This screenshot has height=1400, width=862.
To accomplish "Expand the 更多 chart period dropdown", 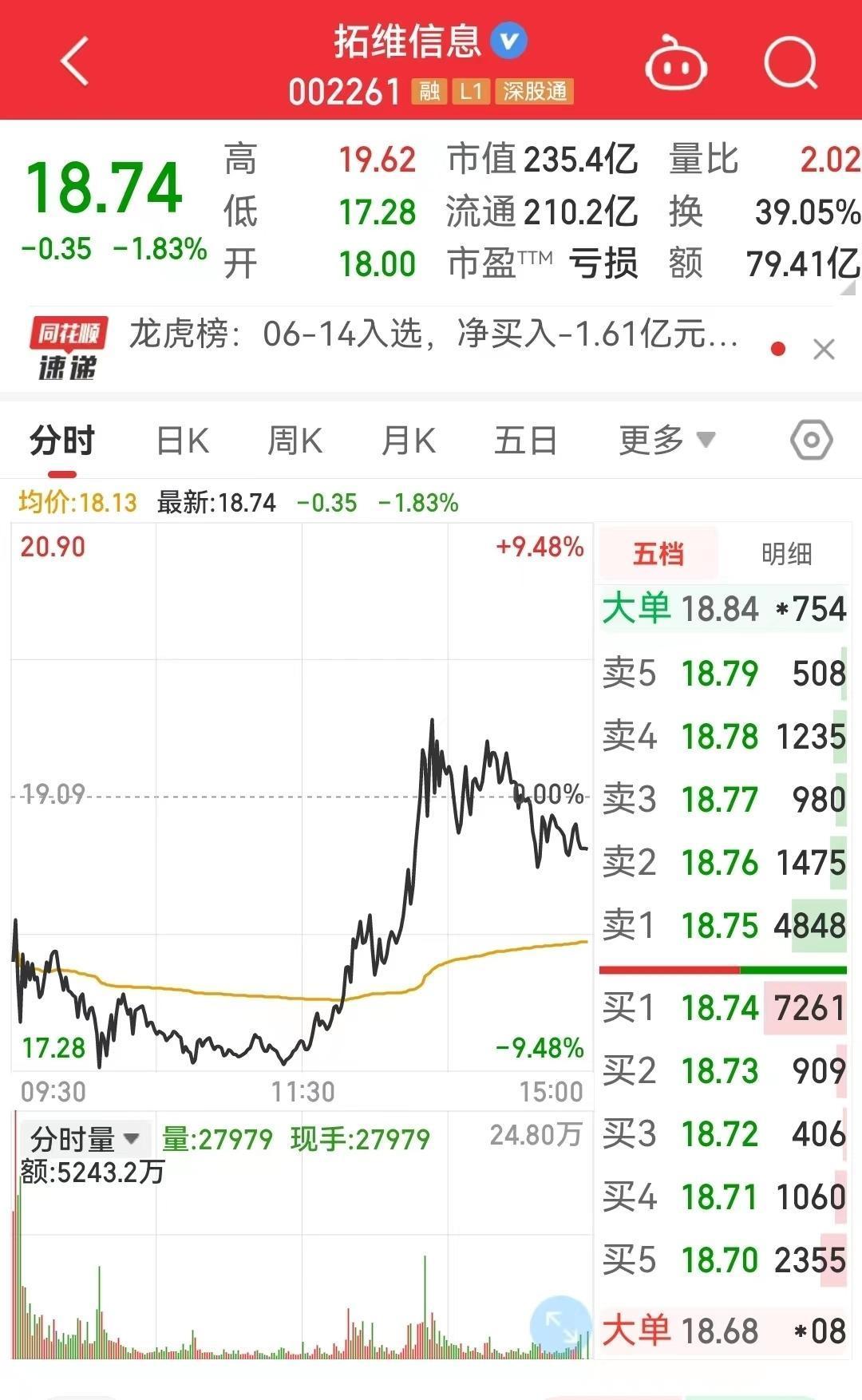I will pyautogui.click(x=667, y=440).
